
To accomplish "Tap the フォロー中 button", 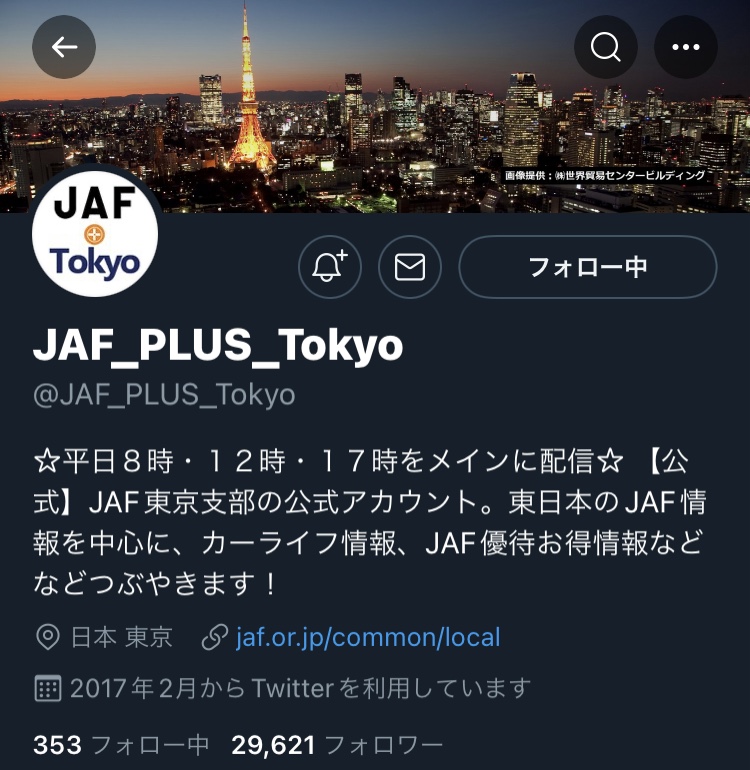I will (x=587, y=267).
